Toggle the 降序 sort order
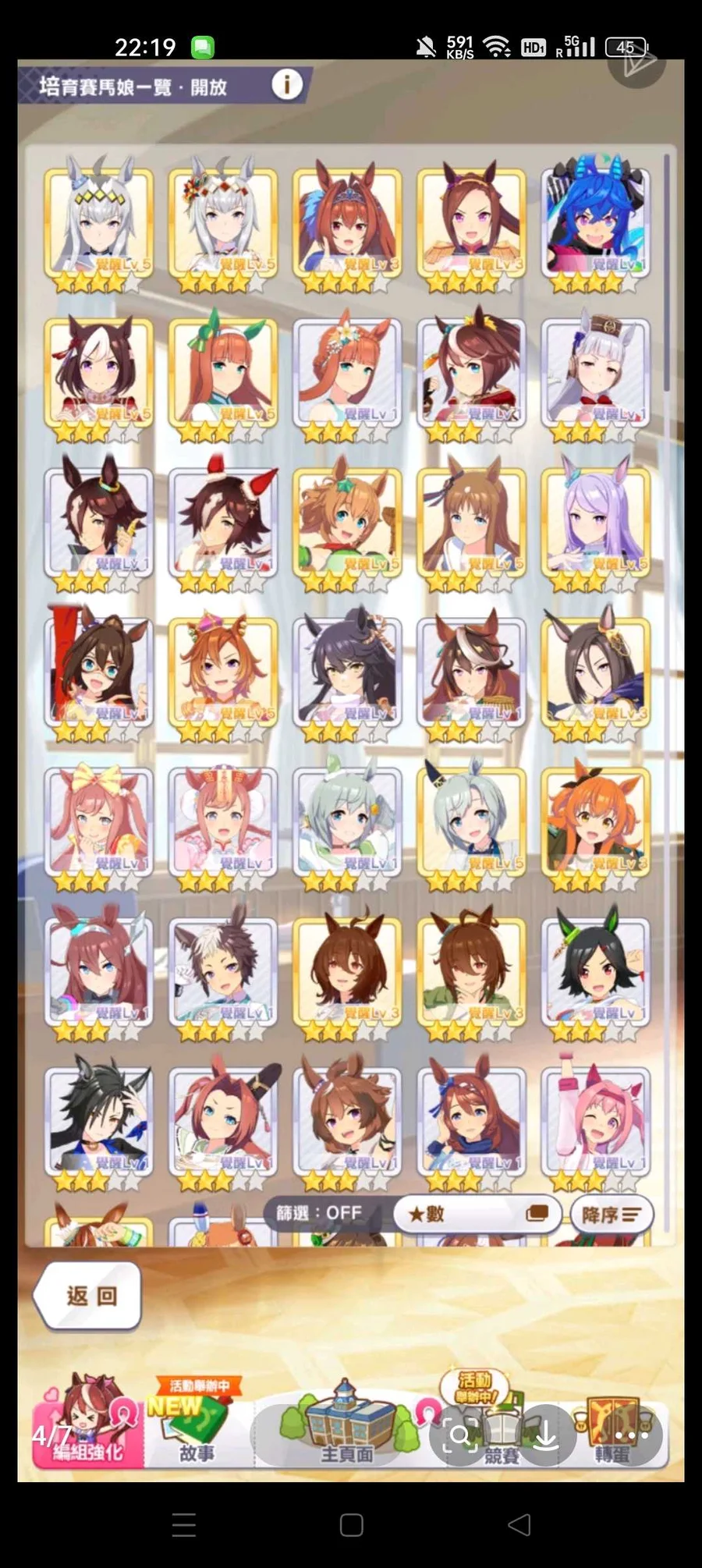702x1568 pixels. click(x=612, y=1215)
